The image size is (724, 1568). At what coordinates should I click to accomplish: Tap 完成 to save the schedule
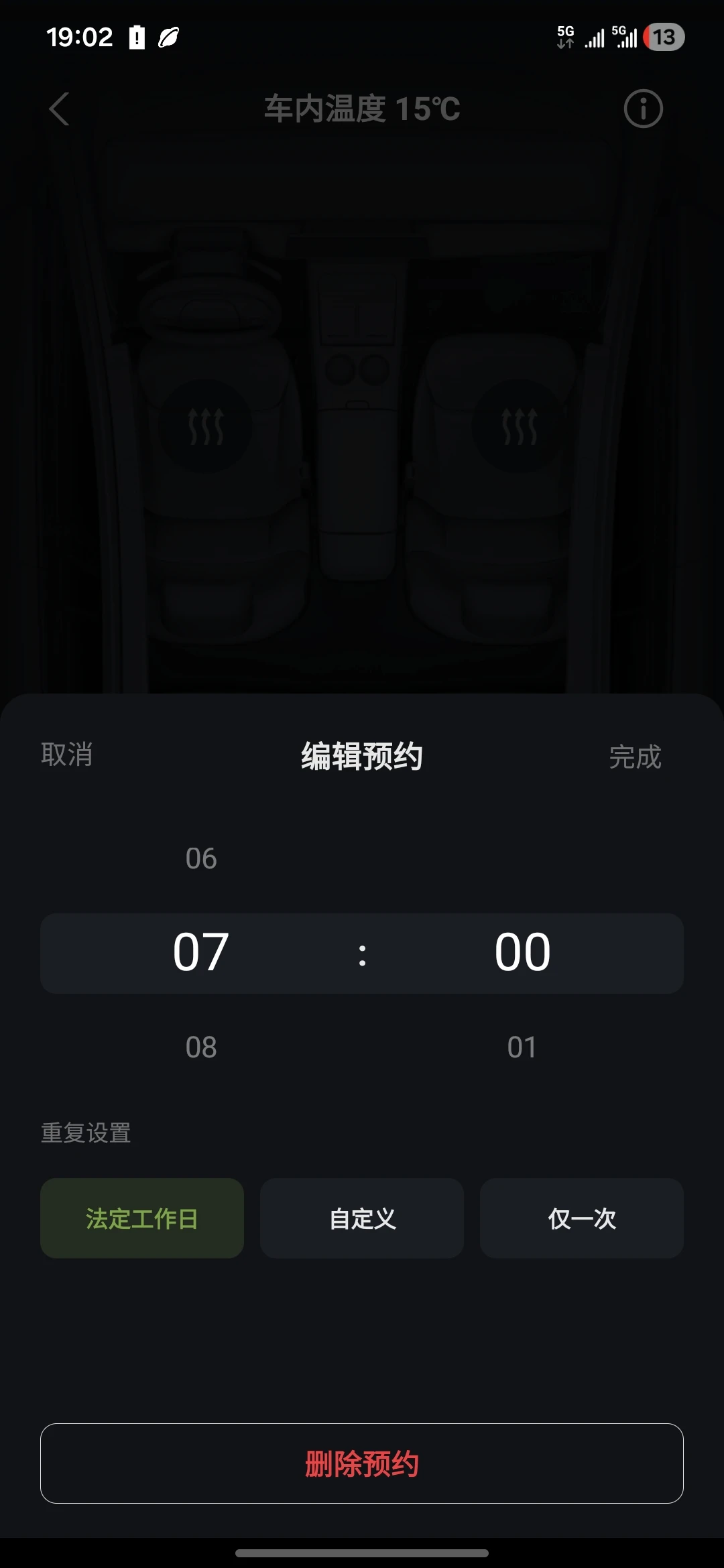pyautogui.click(x=634, y=757)
